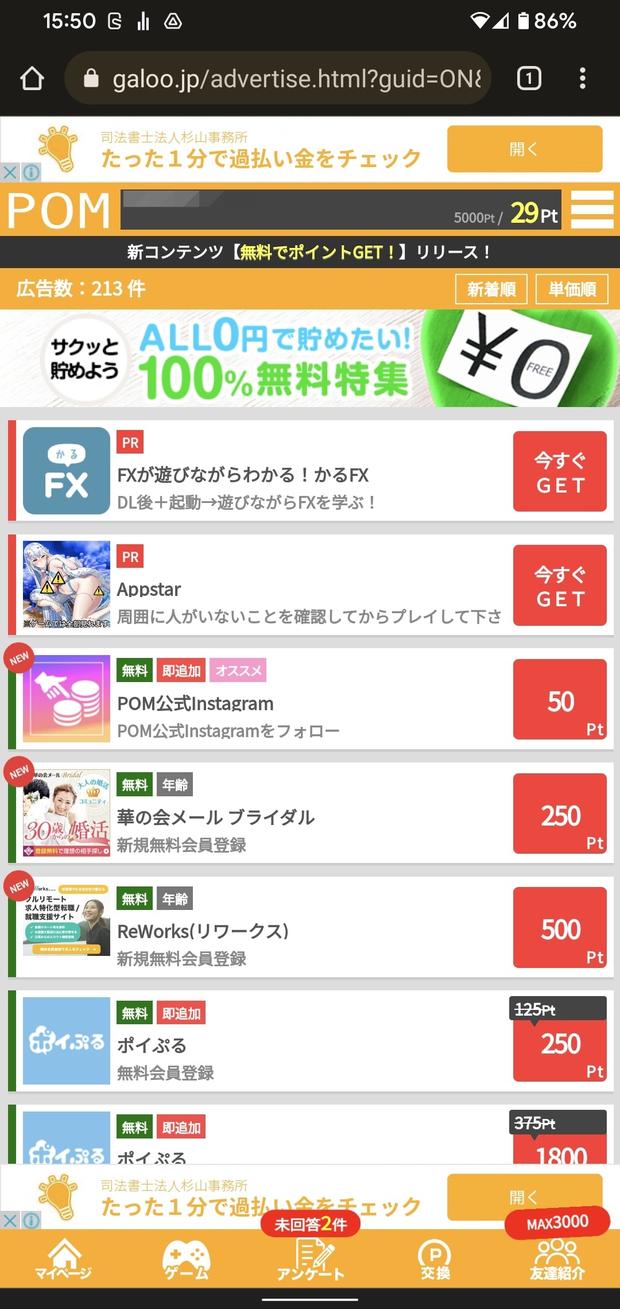Tap 今すぐGET for かるFX
620x1309 pixels.
(x=559, y=472)
